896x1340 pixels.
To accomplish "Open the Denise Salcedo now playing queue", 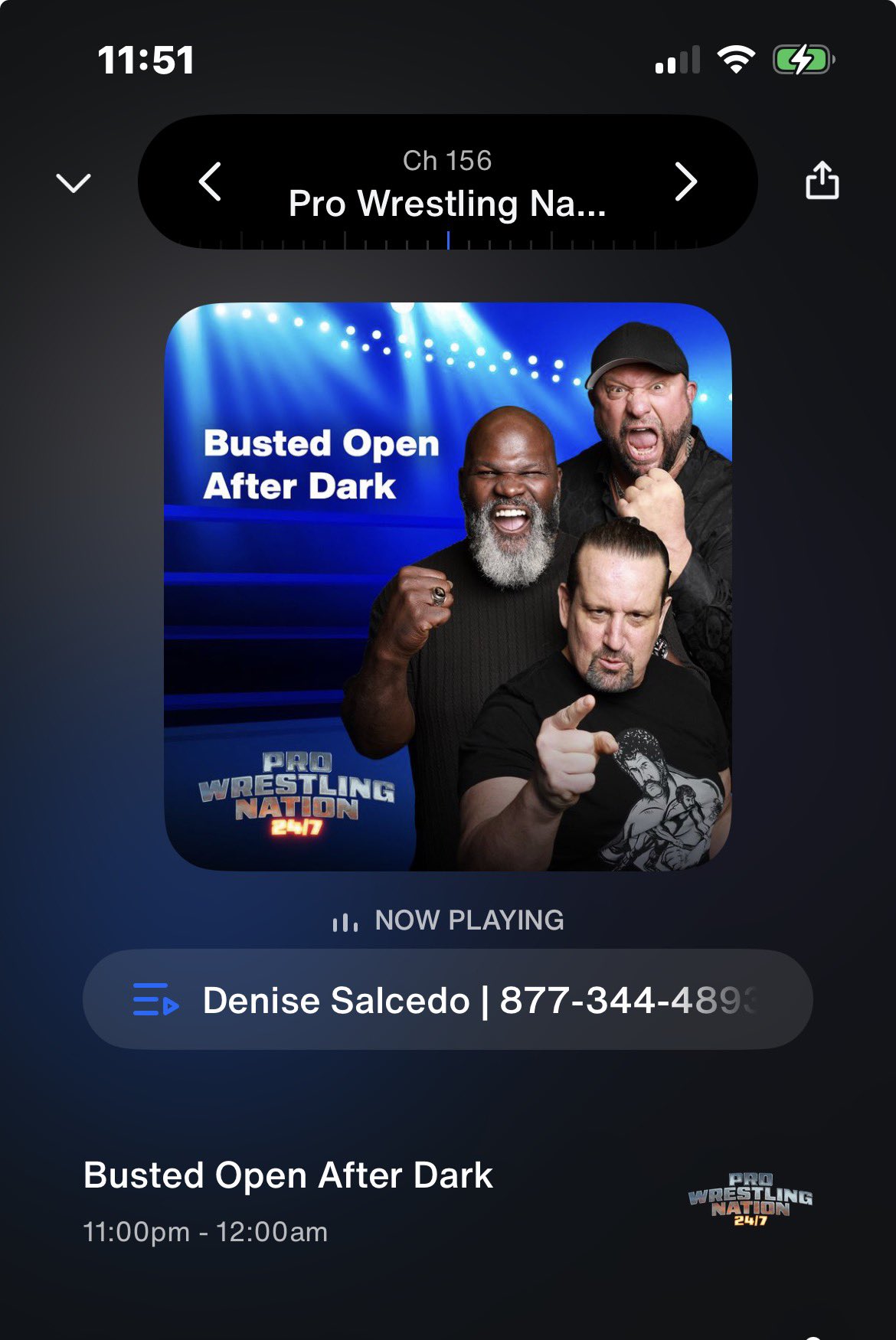I will tap(447, 1000).
